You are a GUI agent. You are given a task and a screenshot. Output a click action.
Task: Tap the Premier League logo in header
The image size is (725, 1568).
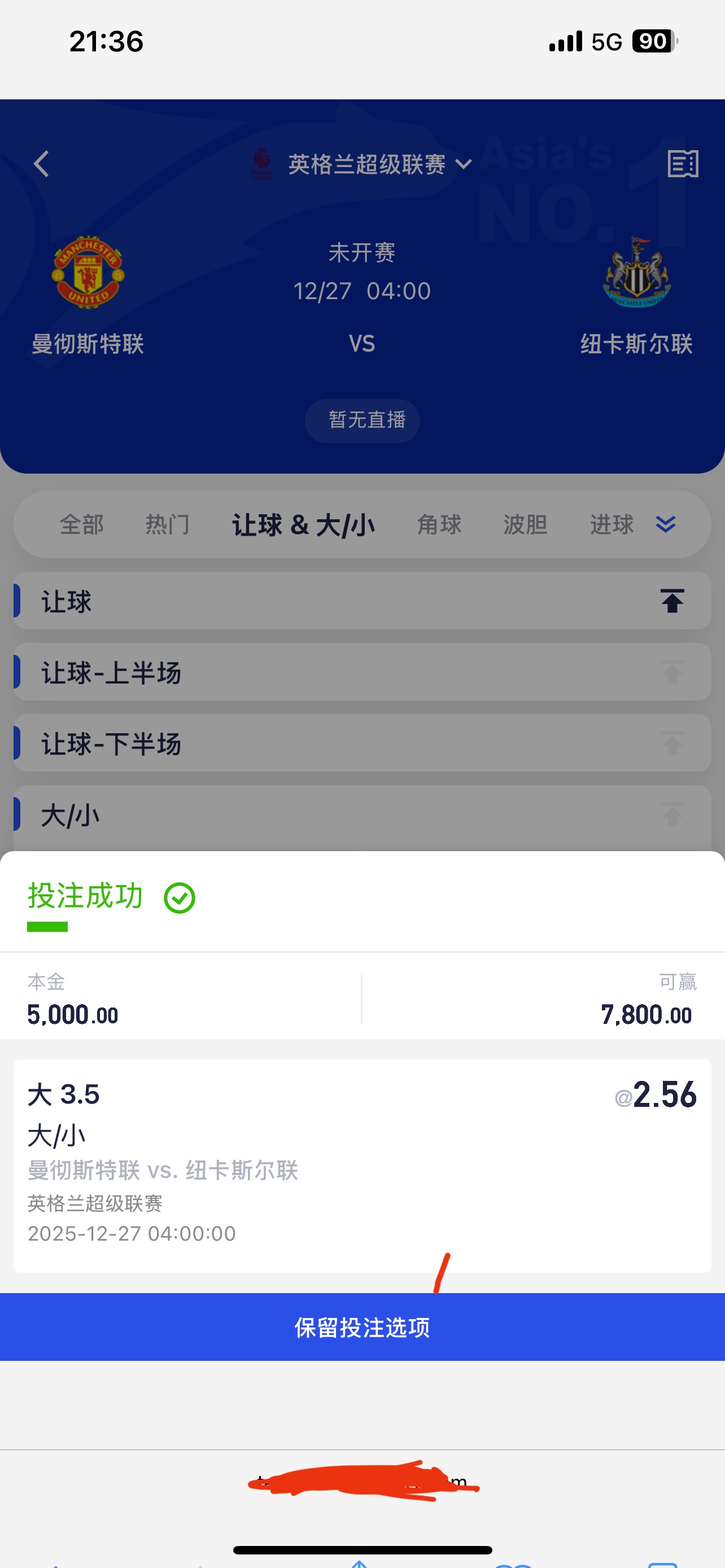pyautogui.click(x=261, y=163)
